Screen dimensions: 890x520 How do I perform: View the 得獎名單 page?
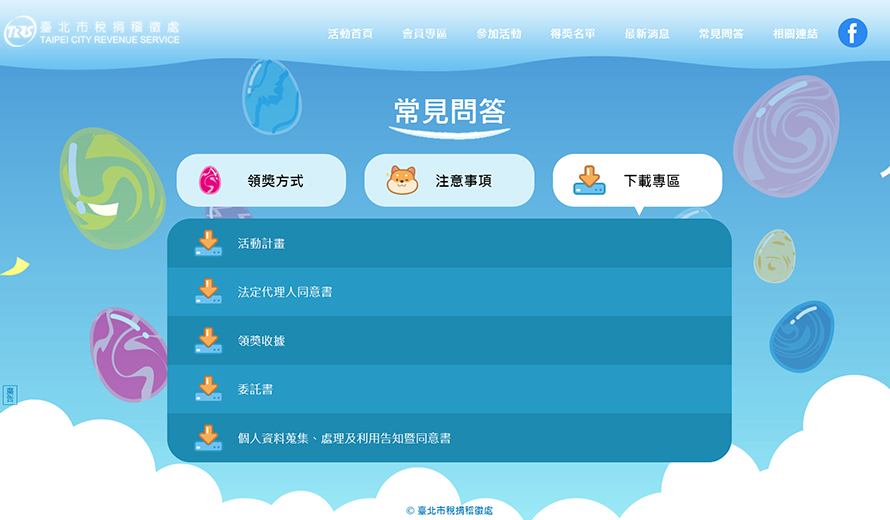click(x=572, y=34)
